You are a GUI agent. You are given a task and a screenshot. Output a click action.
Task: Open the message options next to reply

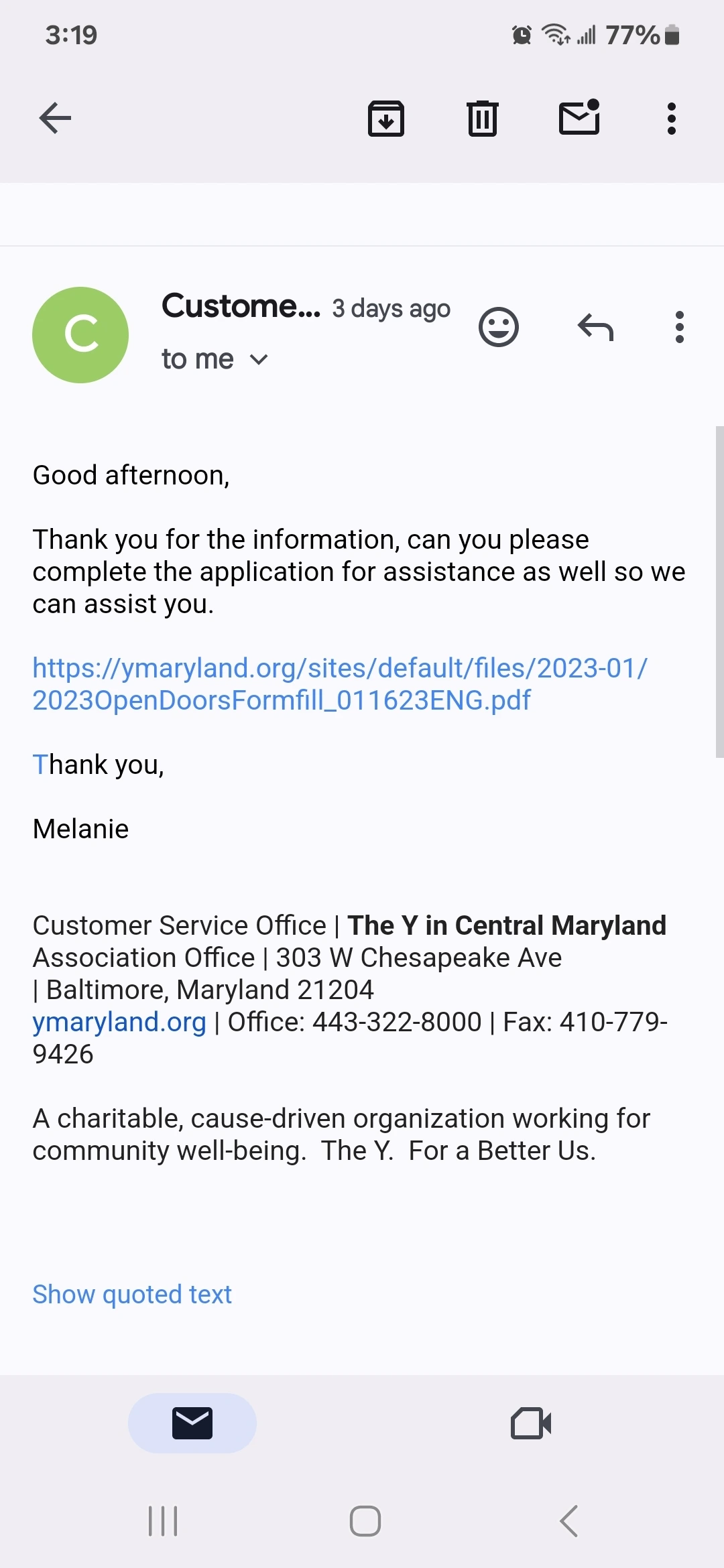[x=680, y=327]
